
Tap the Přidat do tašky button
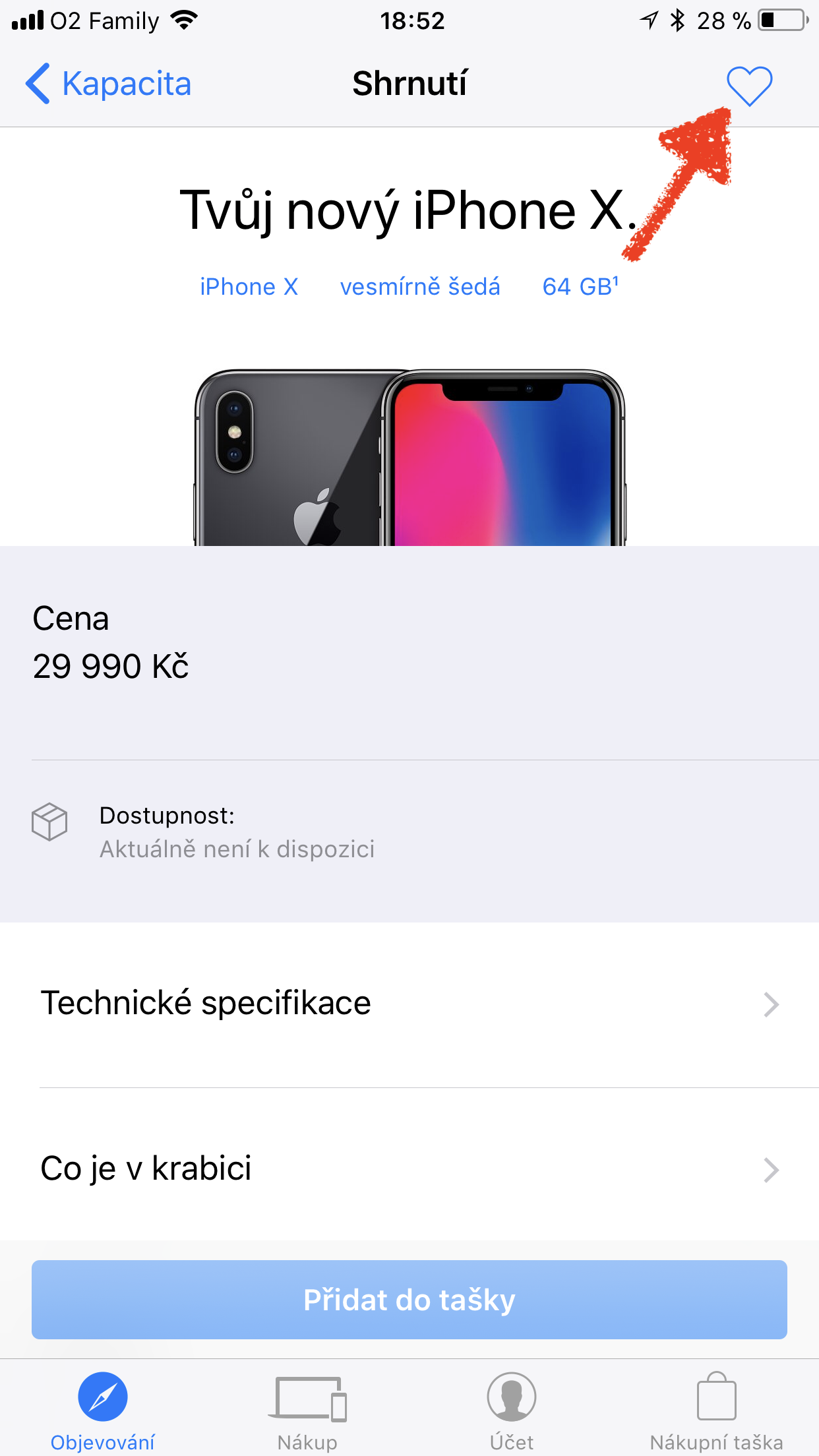[409, 1300]
